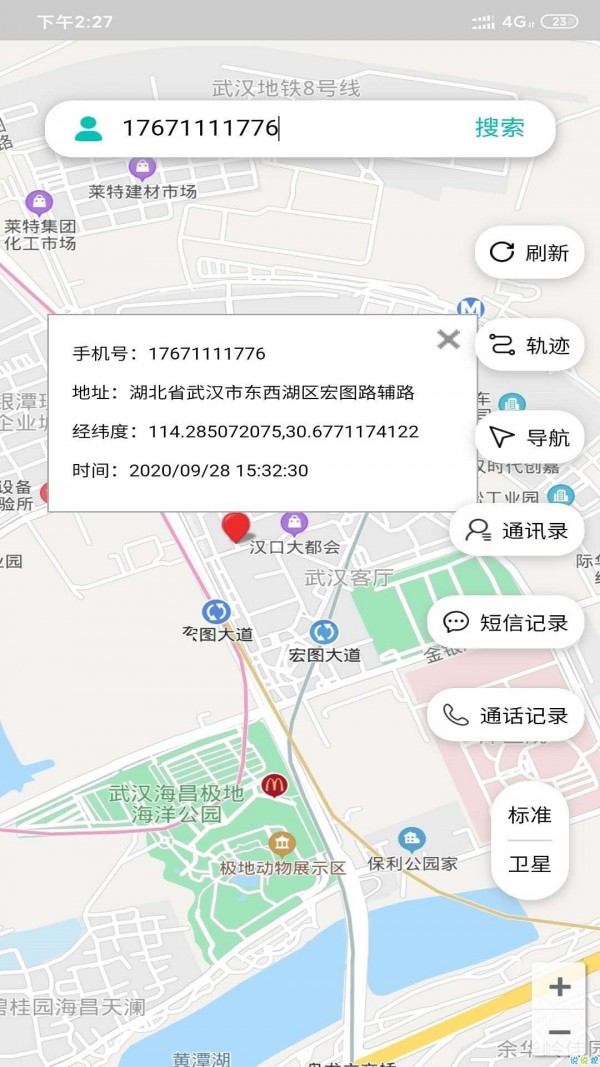Image resolution: width=600 pixels, height=1067 pixels.
Task: View 短信记录 SMS records
Action: [x=505, y=623]
